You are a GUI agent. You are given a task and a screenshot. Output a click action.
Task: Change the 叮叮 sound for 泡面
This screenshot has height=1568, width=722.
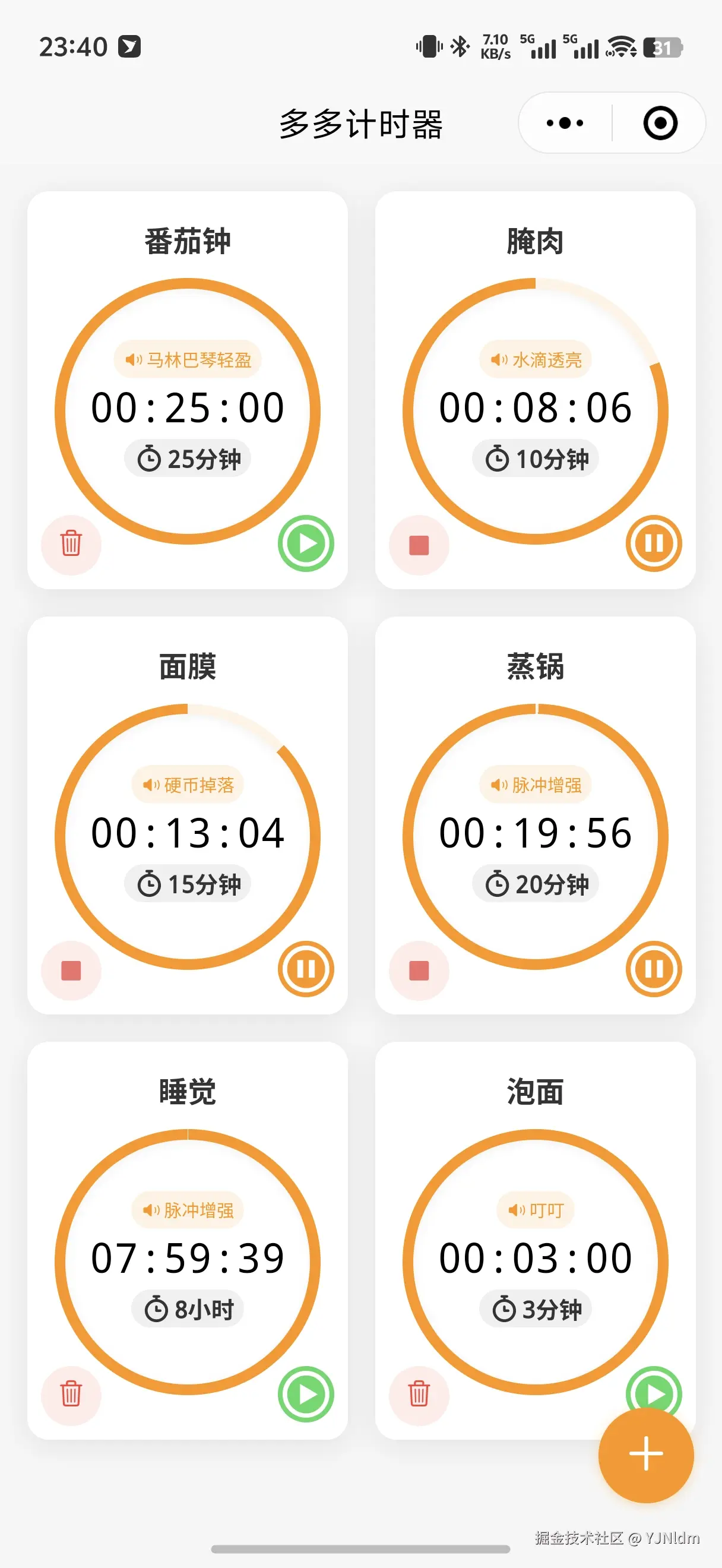coord(535,1210)
